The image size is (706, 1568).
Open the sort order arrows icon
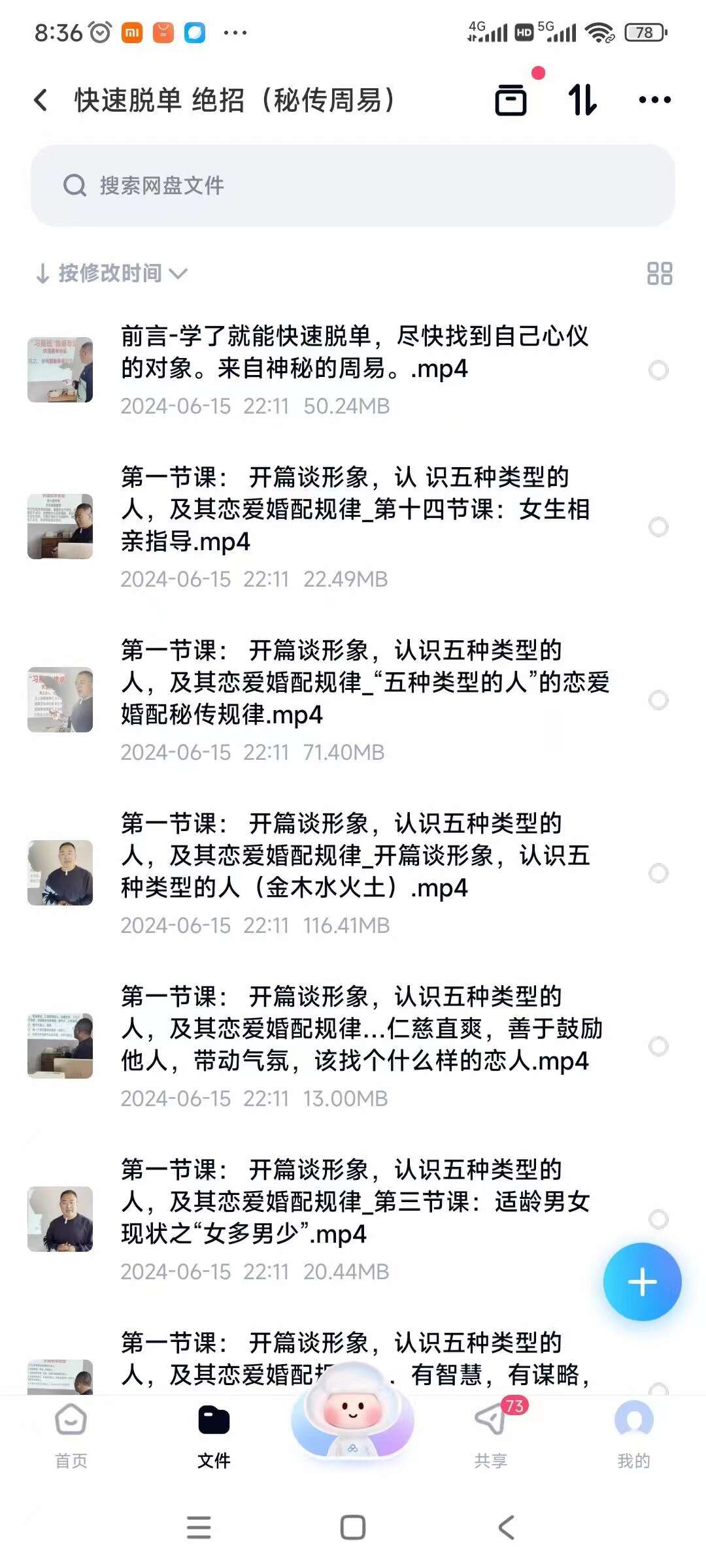coord(582,101)
